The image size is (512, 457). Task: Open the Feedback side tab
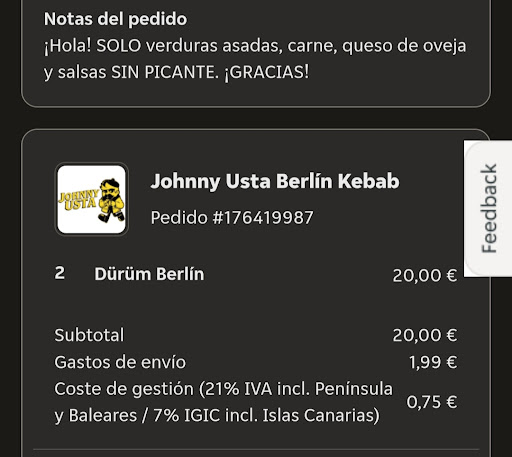tap(488, 208)
